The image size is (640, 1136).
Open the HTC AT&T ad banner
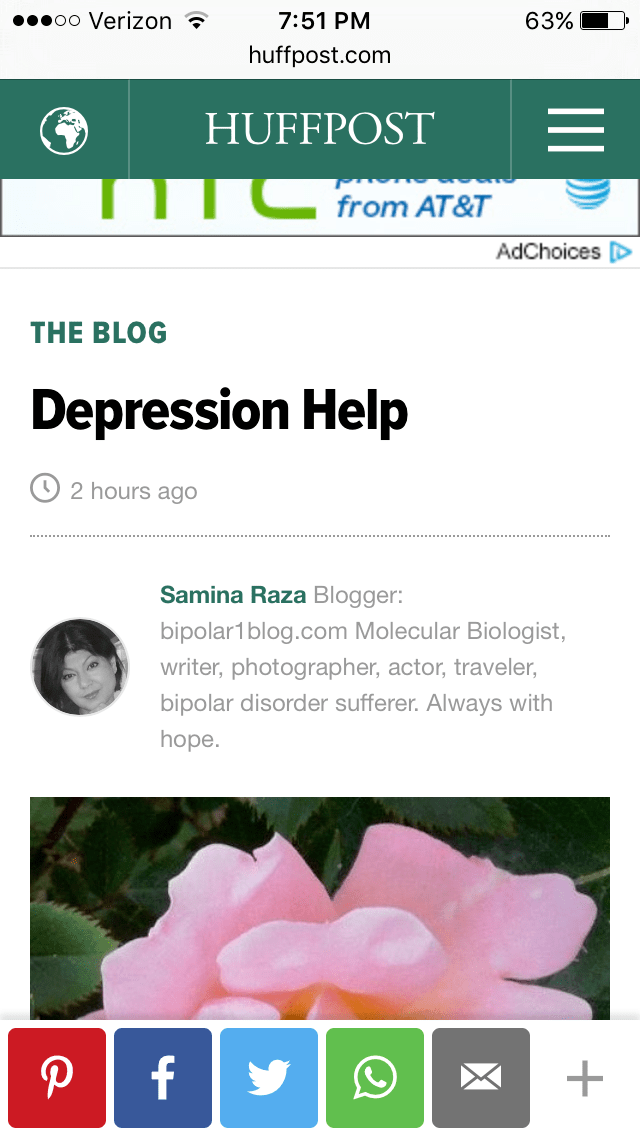(x=320, y=207)
